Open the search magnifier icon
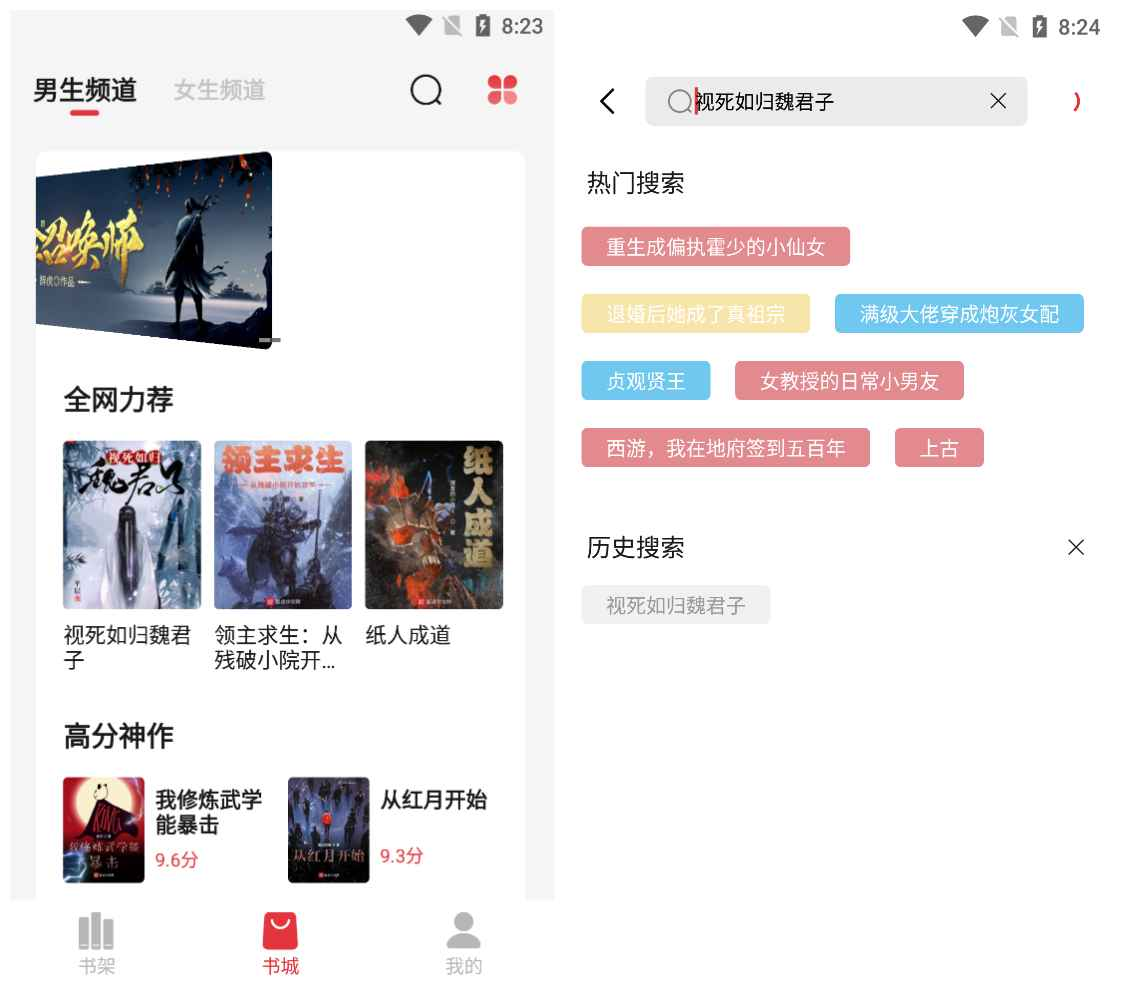Image resolution: width=1121 pixels, height=994 pixels. coord(426,90)
